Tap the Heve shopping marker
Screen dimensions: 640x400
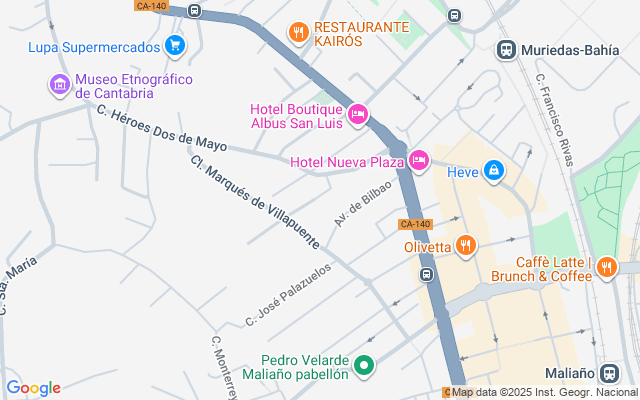click(x=493, y=172)
